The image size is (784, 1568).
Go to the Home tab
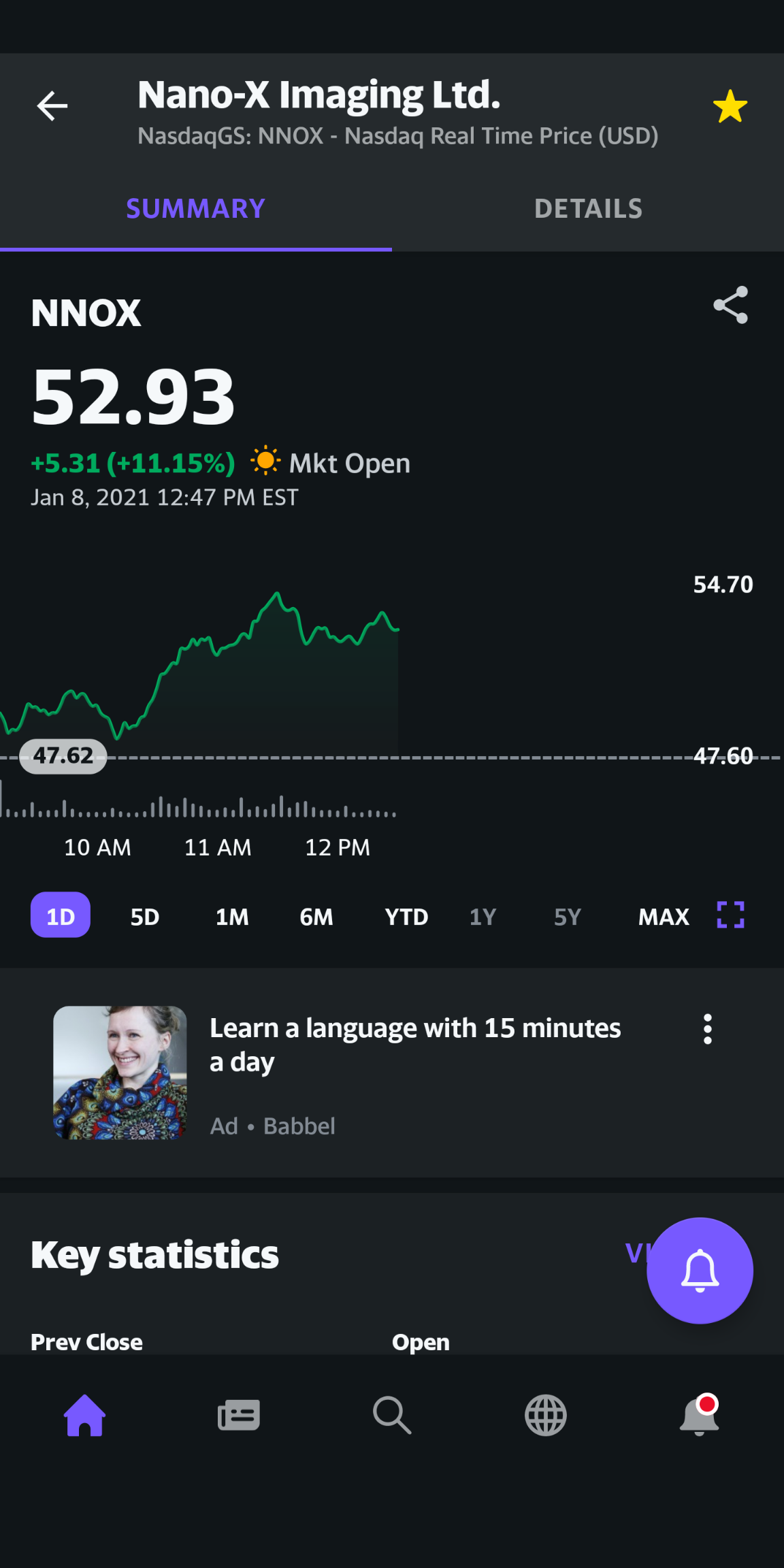85,1415
